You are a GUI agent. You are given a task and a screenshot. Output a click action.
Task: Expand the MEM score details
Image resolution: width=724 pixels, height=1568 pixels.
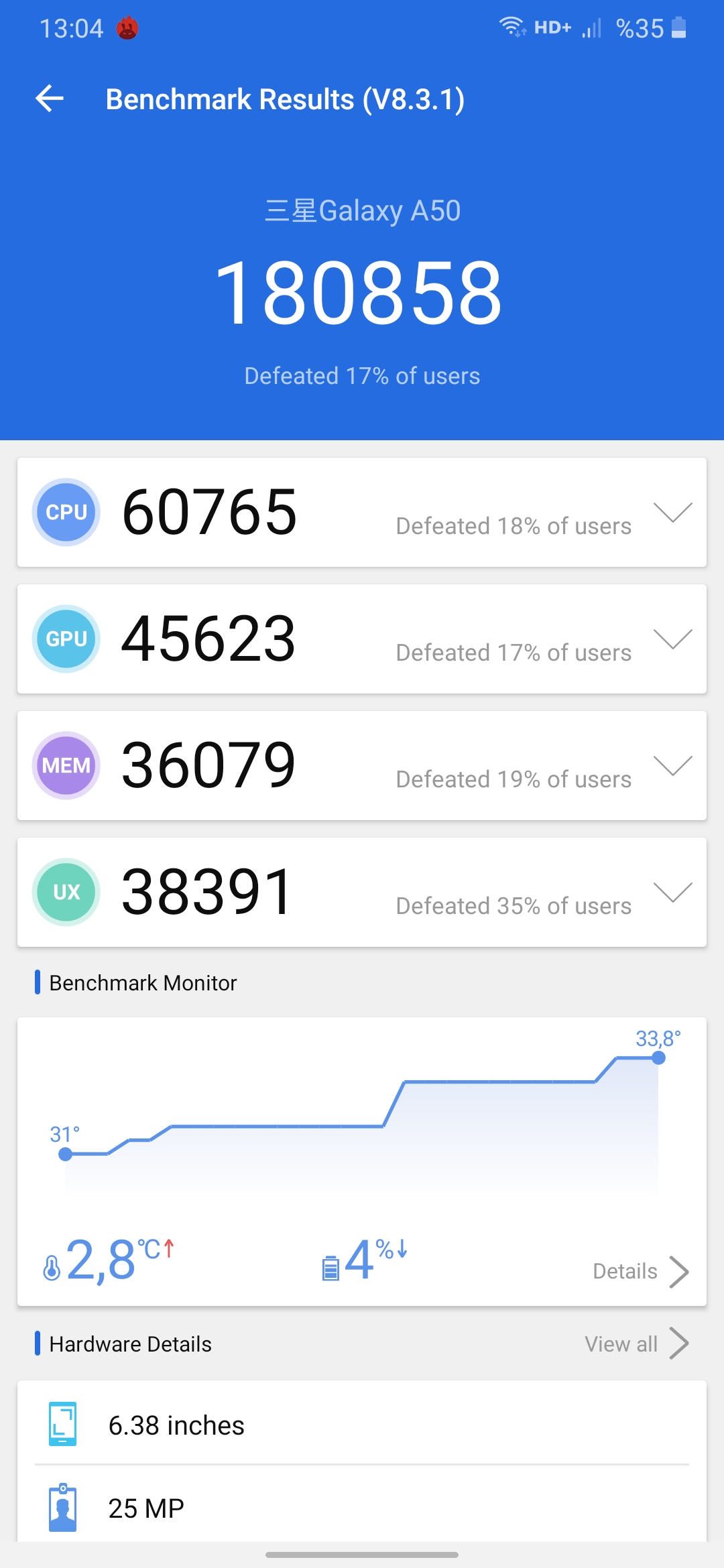(672, 766)
